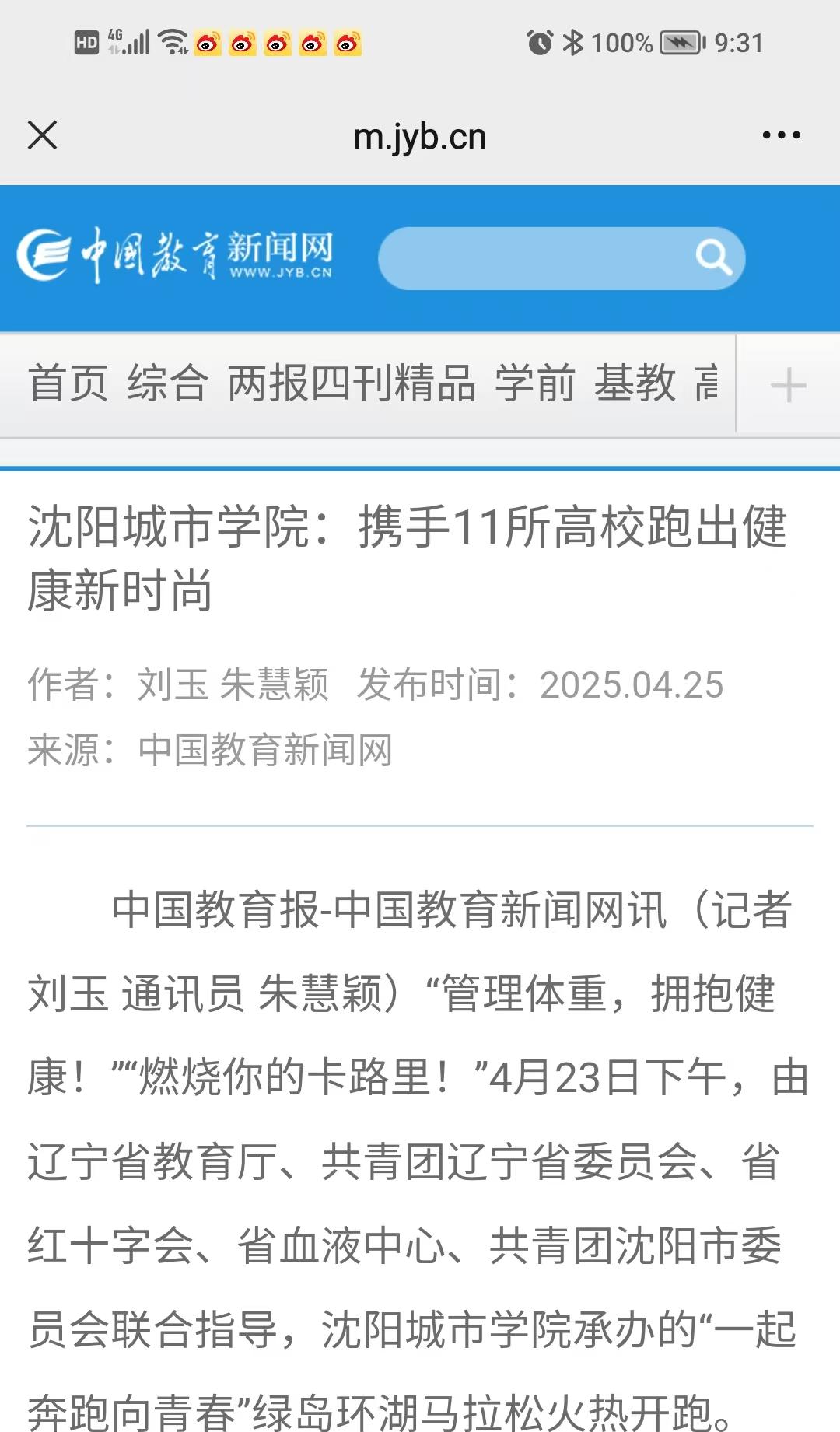Close the m.jyb.cn web page
The width and height of the screenshot is (840, 1432).
43,135
